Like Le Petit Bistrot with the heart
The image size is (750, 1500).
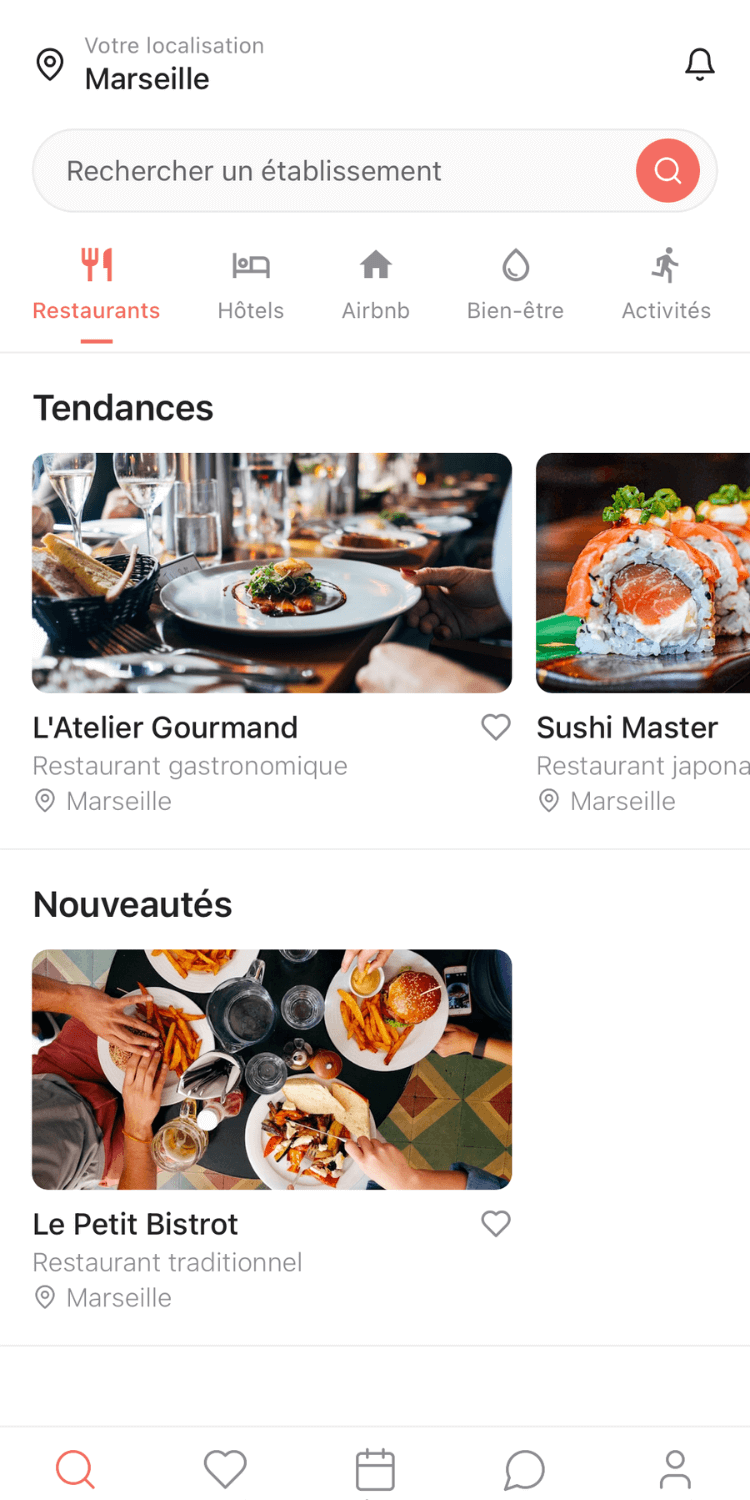[x=496, y=1223]
